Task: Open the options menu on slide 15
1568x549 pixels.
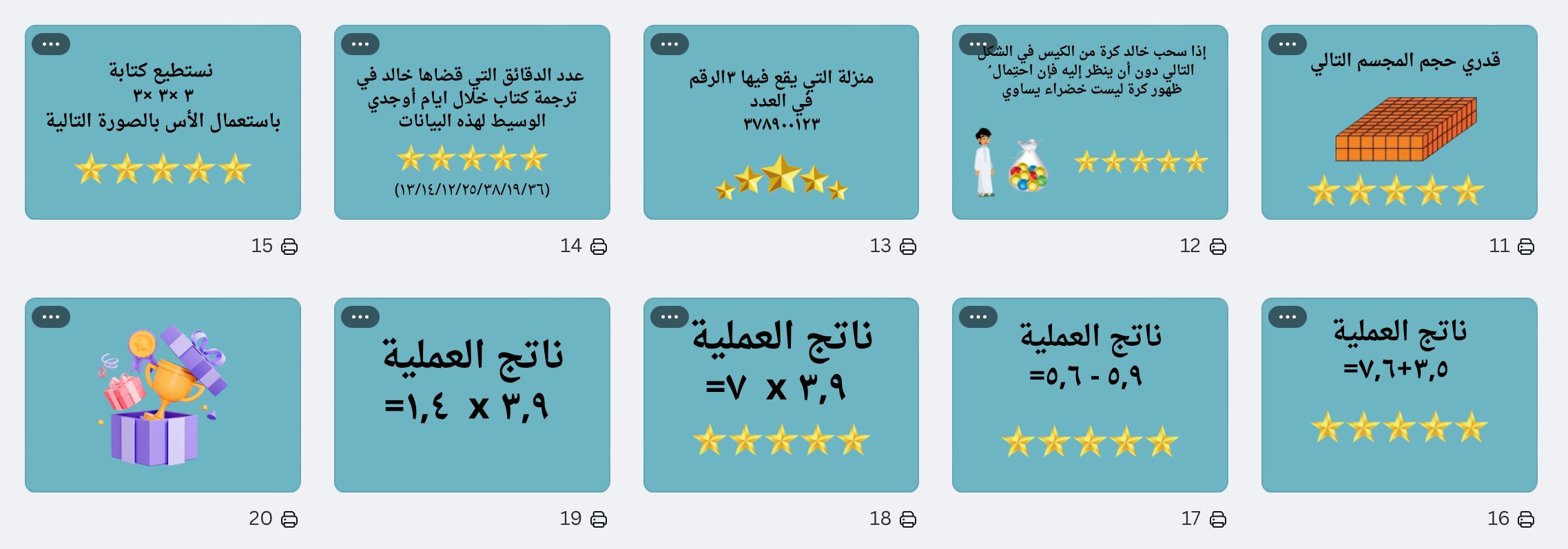Action: 51,44
